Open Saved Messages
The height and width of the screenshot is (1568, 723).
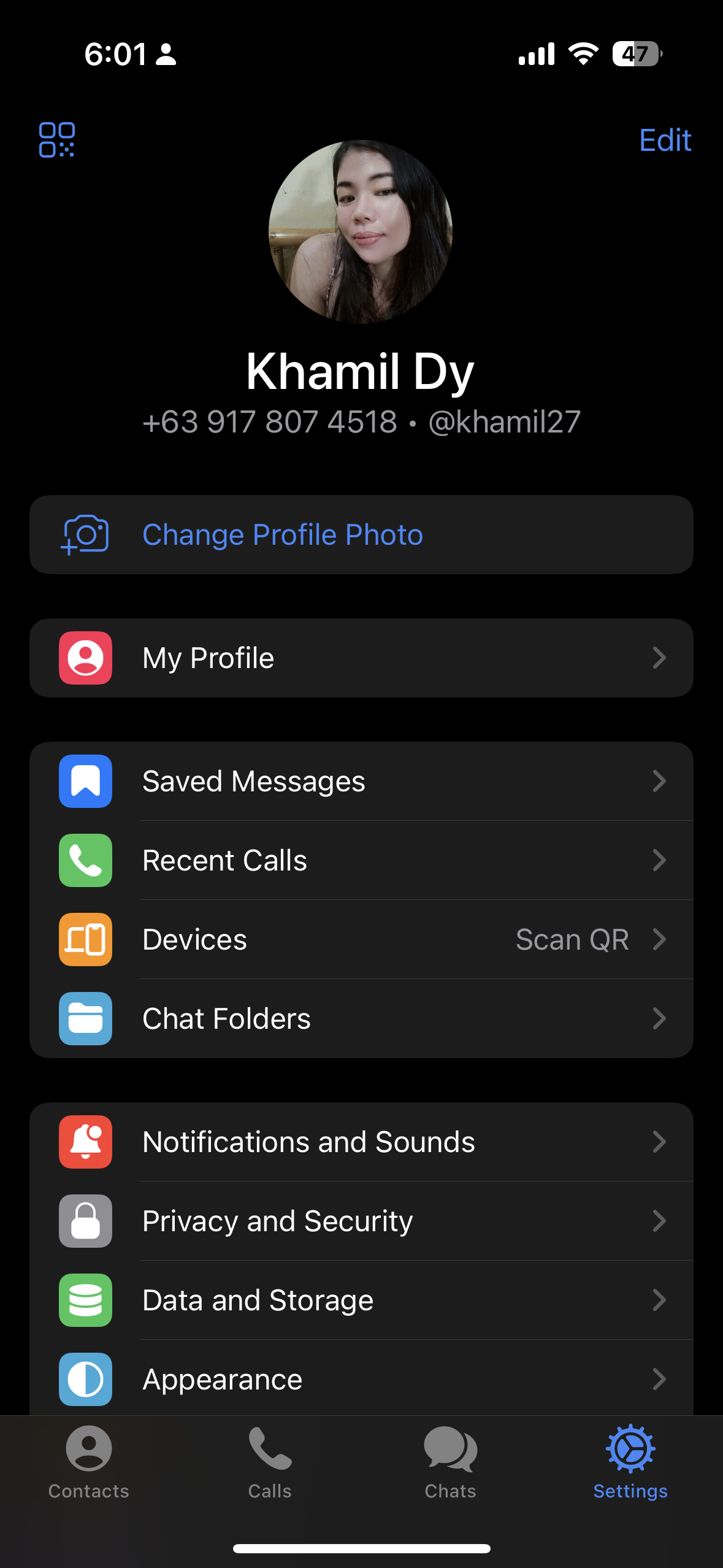pos(361,782)
